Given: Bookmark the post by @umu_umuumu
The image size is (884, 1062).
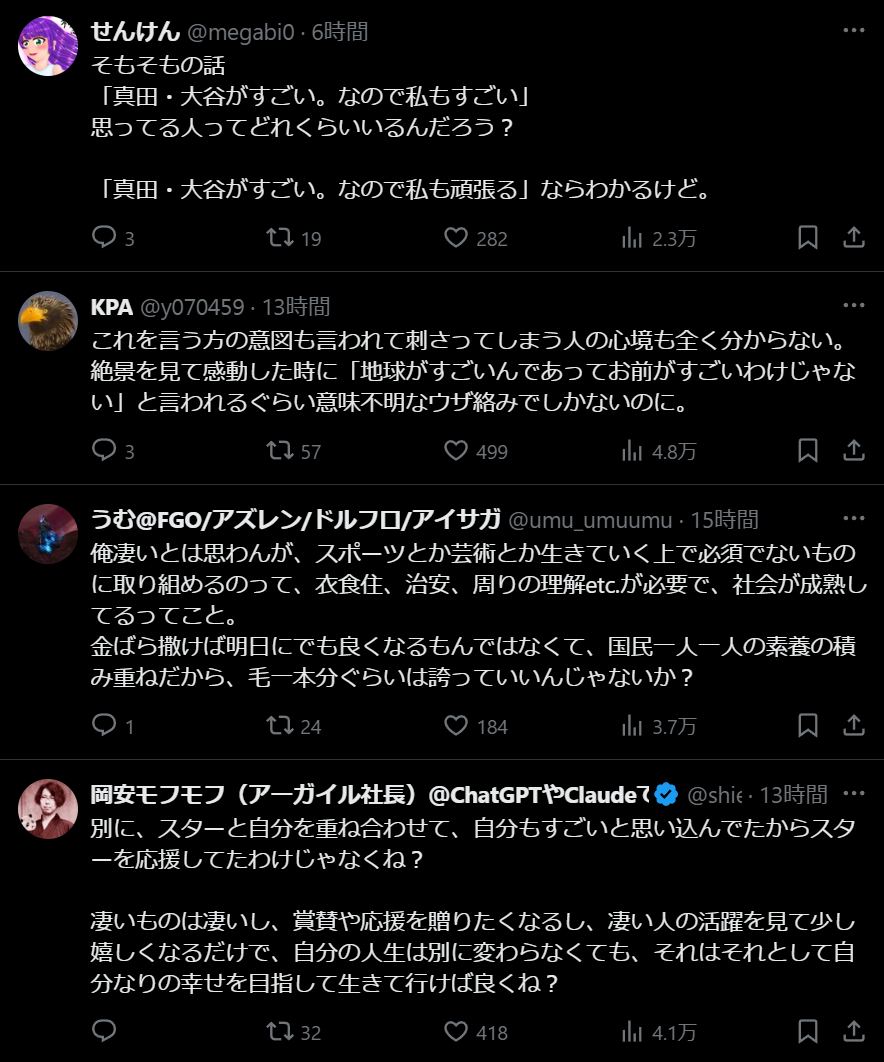Looking at the screenshot, I should pos(807,725).
